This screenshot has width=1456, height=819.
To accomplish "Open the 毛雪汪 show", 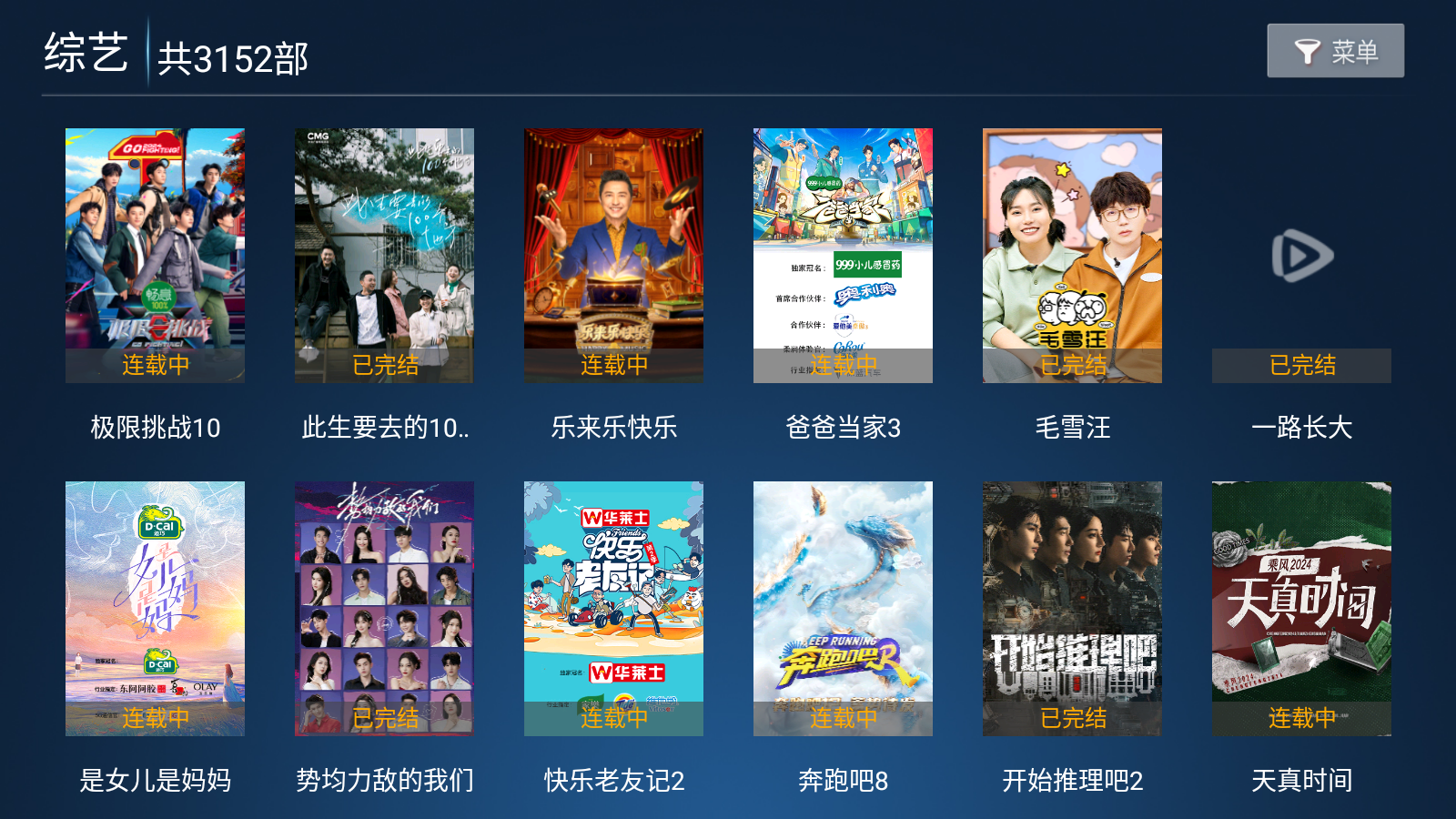I will tap(1072, 255).
